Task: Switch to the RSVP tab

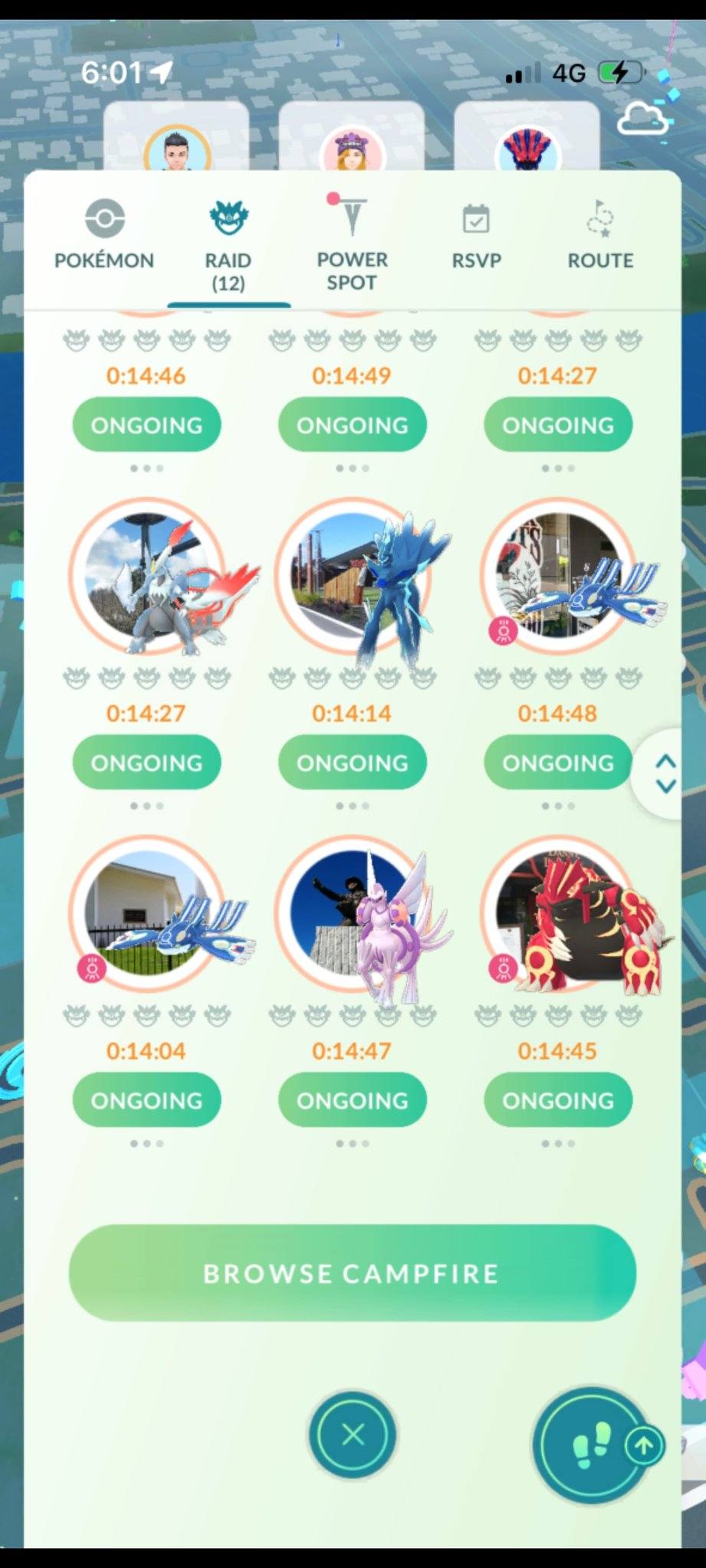Action: point(476,235)
